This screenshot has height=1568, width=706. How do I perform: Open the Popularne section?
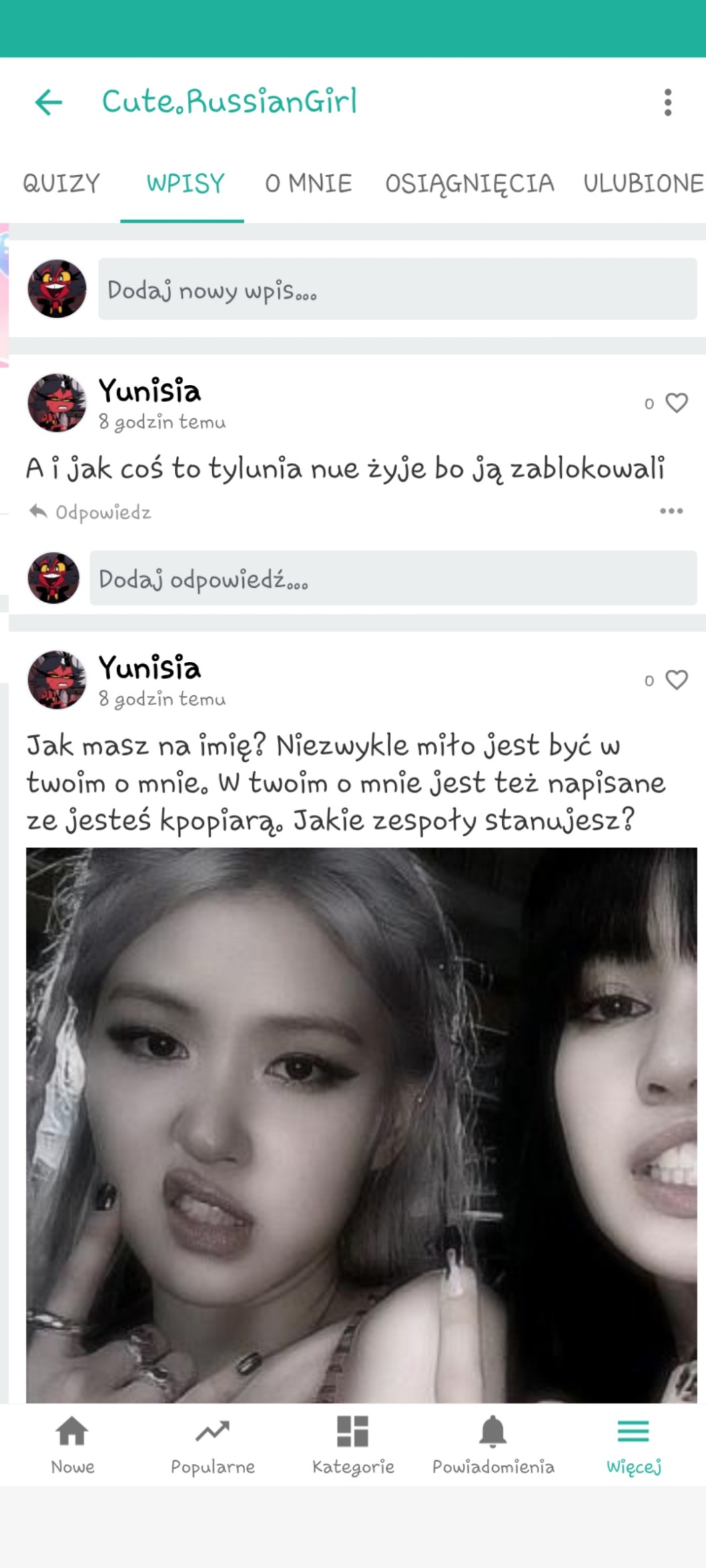tap(212, 1444)
